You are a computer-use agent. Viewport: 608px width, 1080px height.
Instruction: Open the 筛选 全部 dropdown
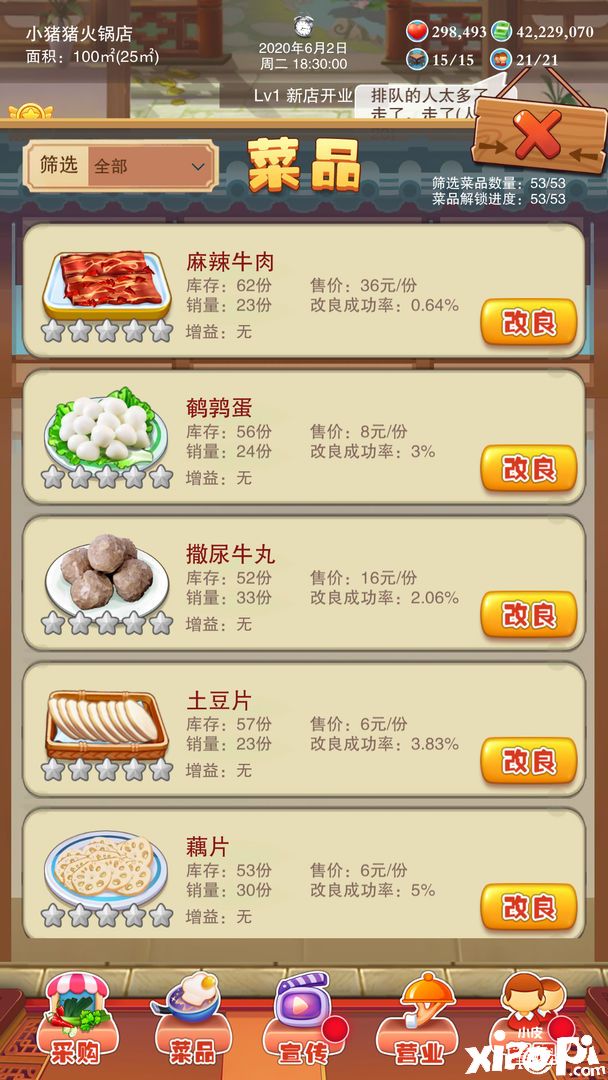click(151, 166)
